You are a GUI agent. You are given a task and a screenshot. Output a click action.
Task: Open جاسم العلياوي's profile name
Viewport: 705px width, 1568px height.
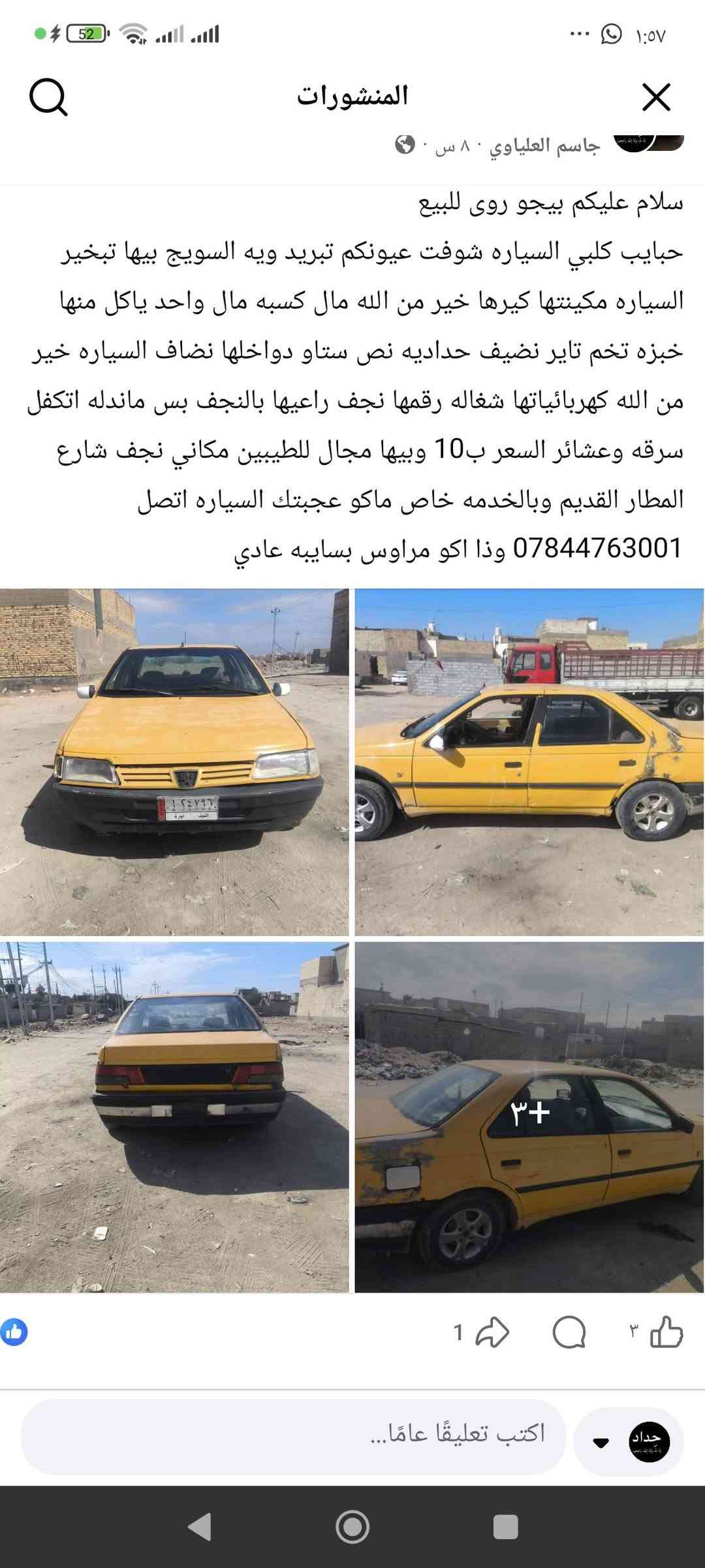[x=544, y=146]
